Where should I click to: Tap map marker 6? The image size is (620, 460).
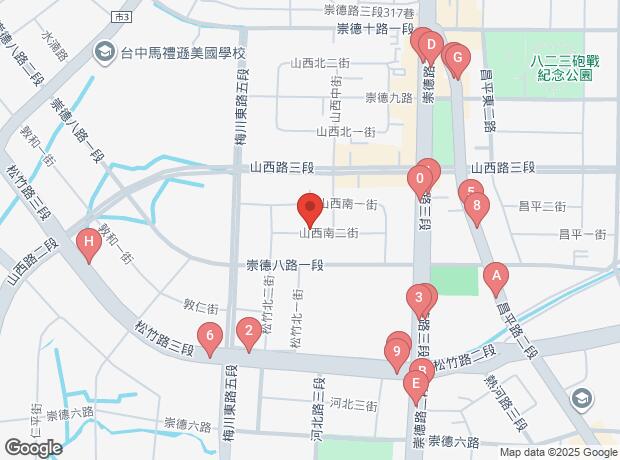(x=209, y=337)
